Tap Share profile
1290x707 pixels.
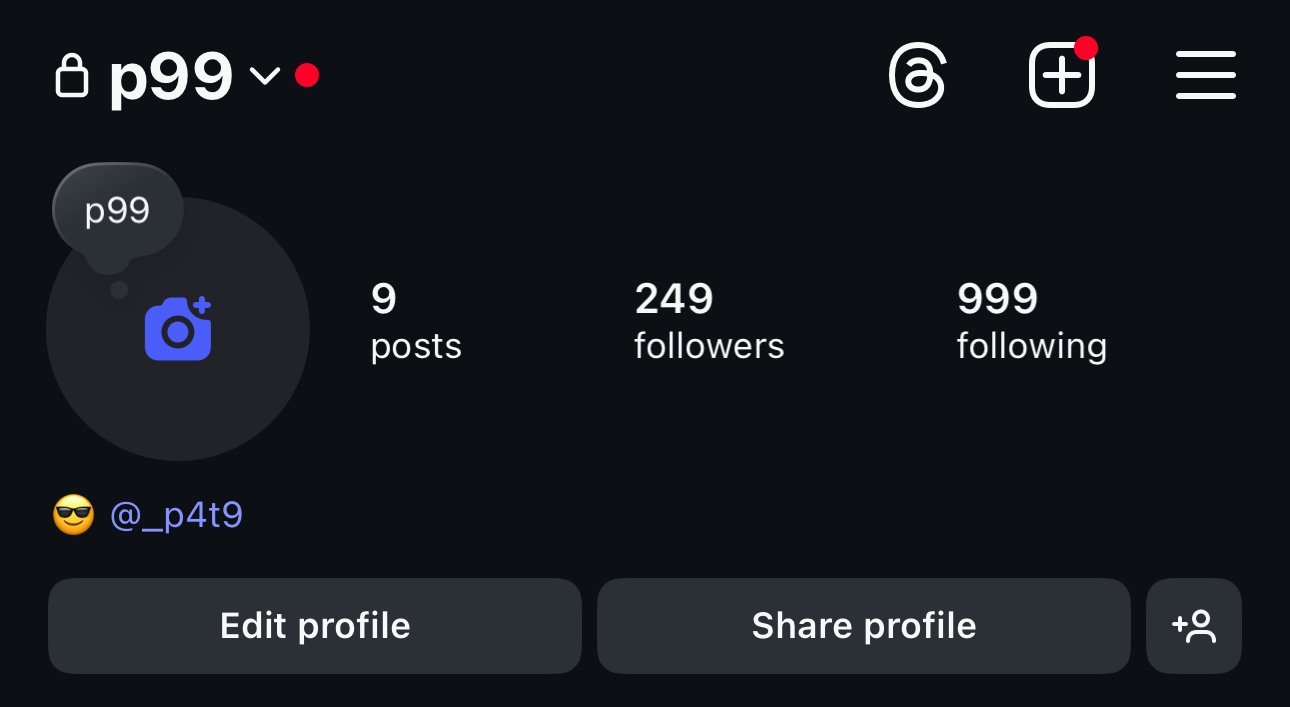[864, 626]
